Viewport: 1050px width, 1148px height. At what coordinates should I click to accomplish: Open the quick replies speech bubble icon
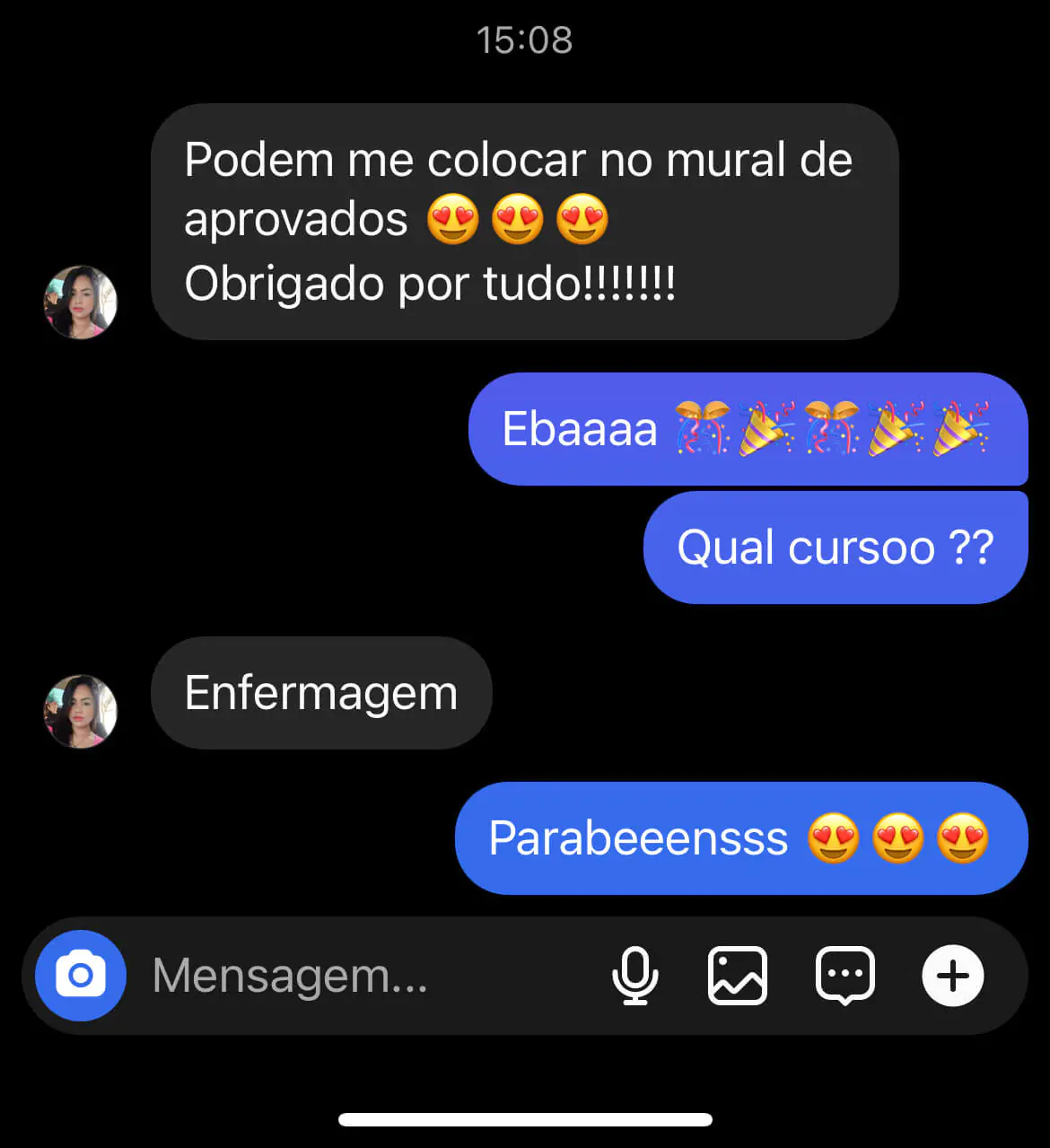(x=844, y=976)
